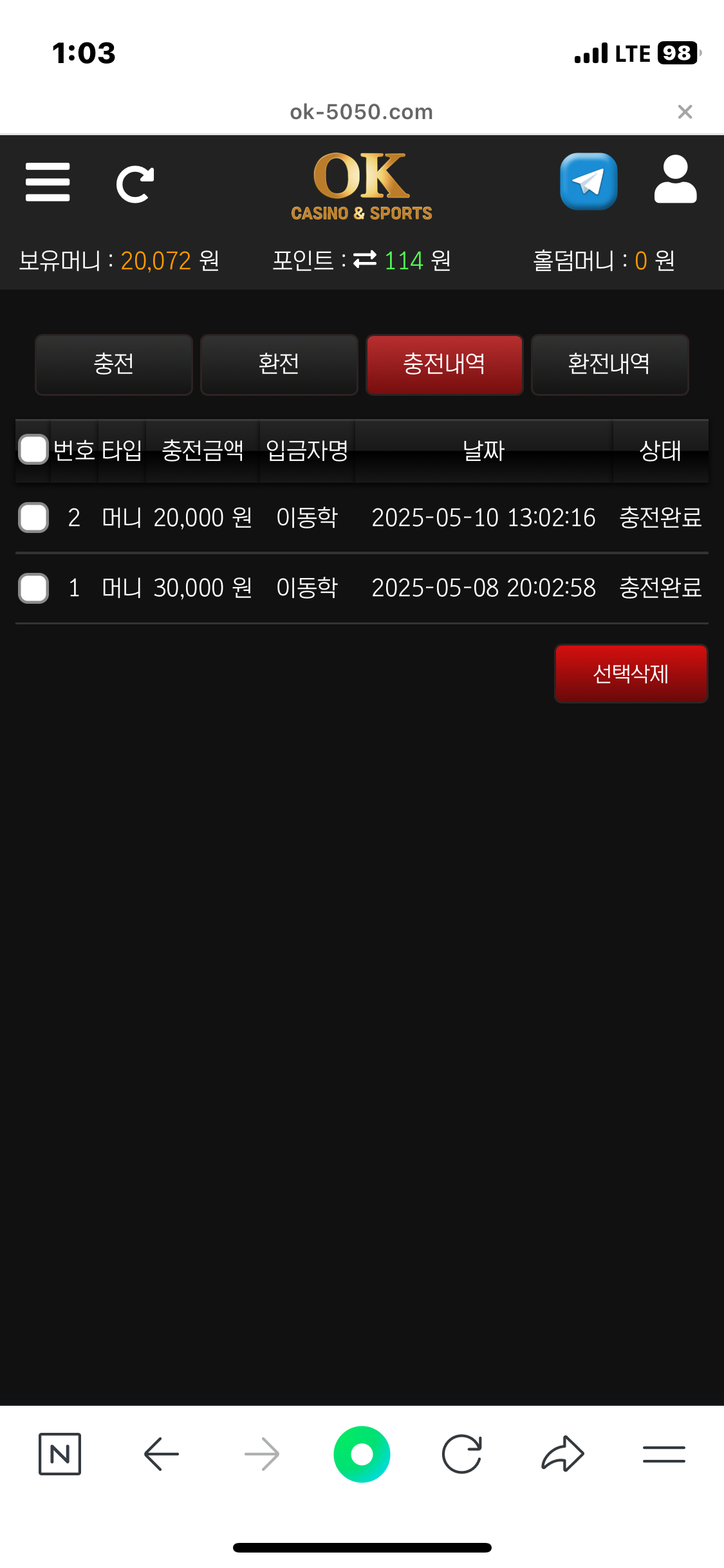Switch to the 환전 tab

pos(279,364)
